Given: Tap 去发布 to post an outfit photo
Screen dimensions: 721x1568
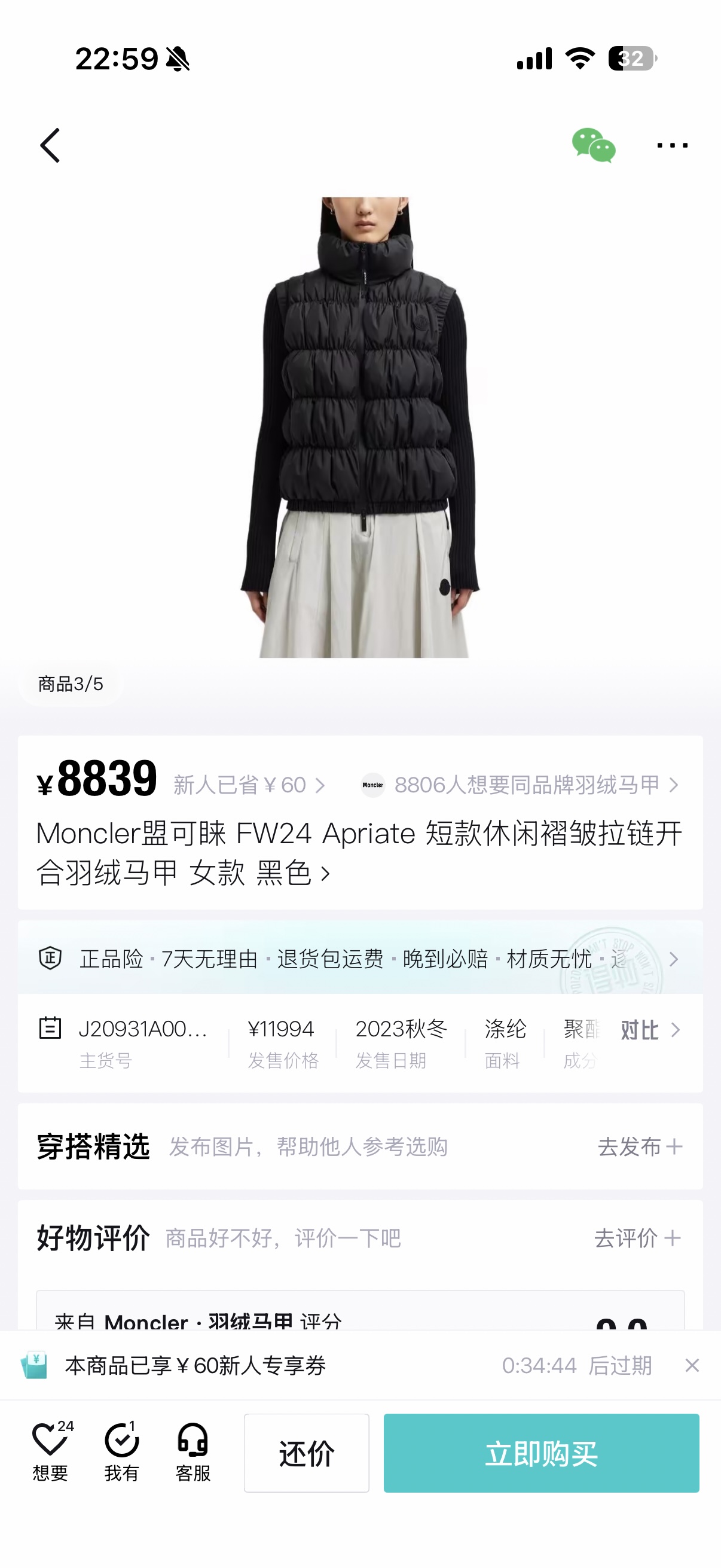Looking at the screenshot, I should tap(640, 1147).
